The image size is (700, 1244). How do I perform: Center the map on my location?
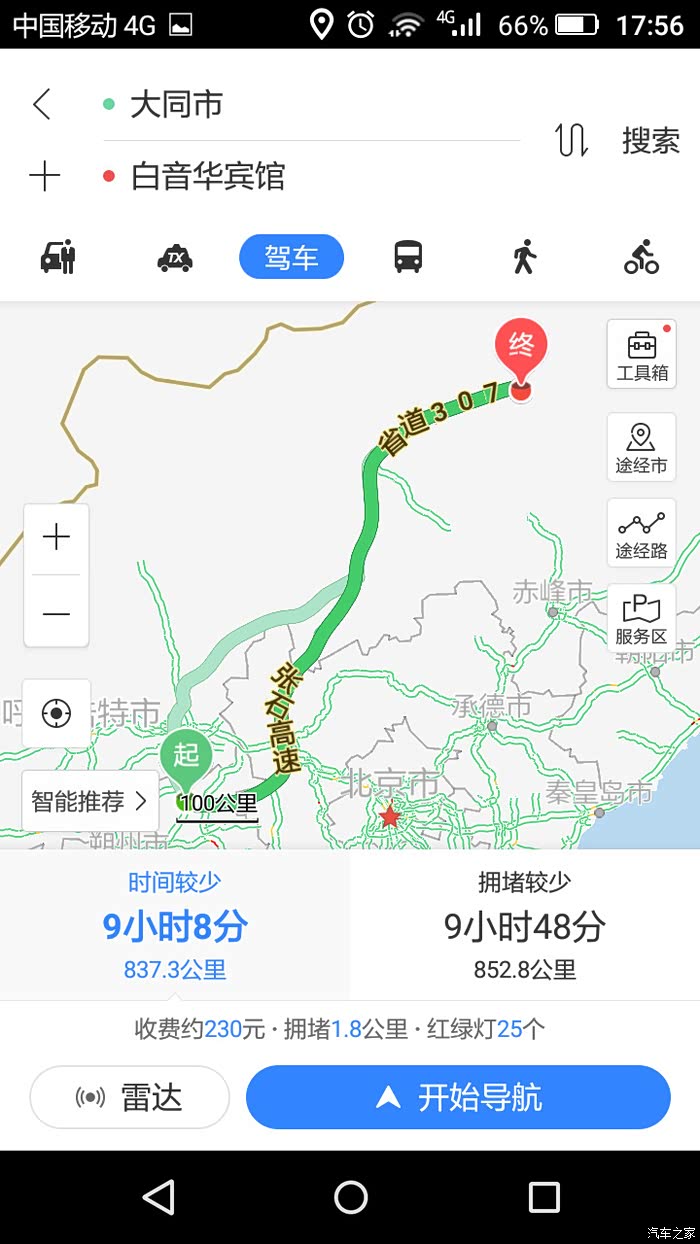(x=56, y=713)
